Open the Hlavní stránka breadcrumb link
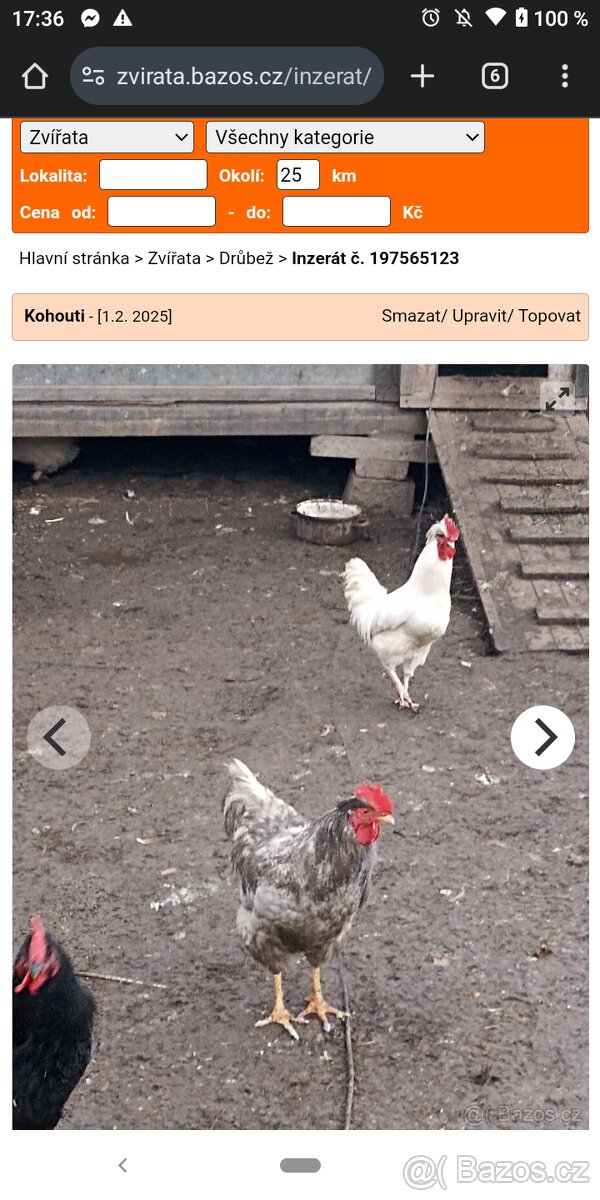600x1200 pixels. [74, 258]
